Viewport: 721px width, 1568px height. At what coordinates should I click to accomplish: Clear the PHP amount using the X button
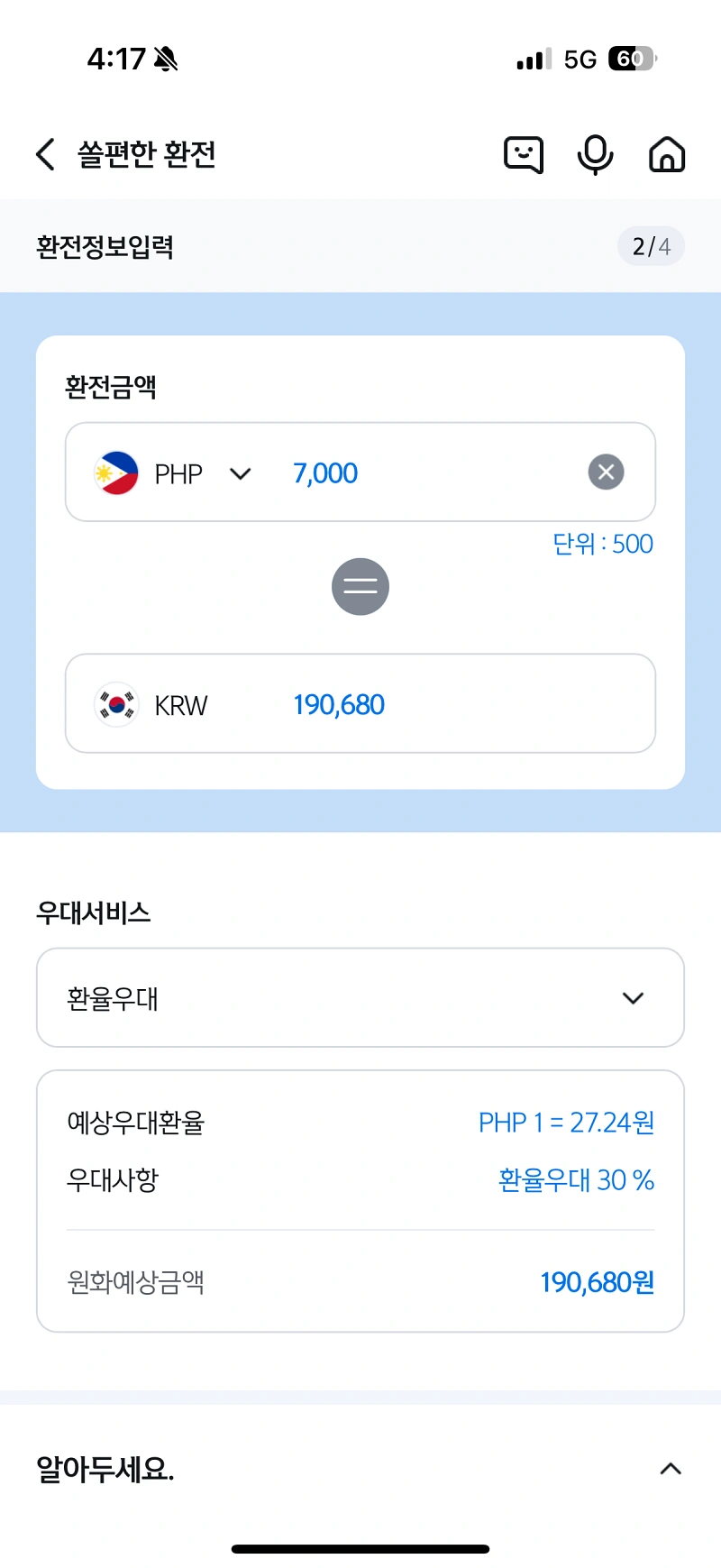click(x=606, y=472)
